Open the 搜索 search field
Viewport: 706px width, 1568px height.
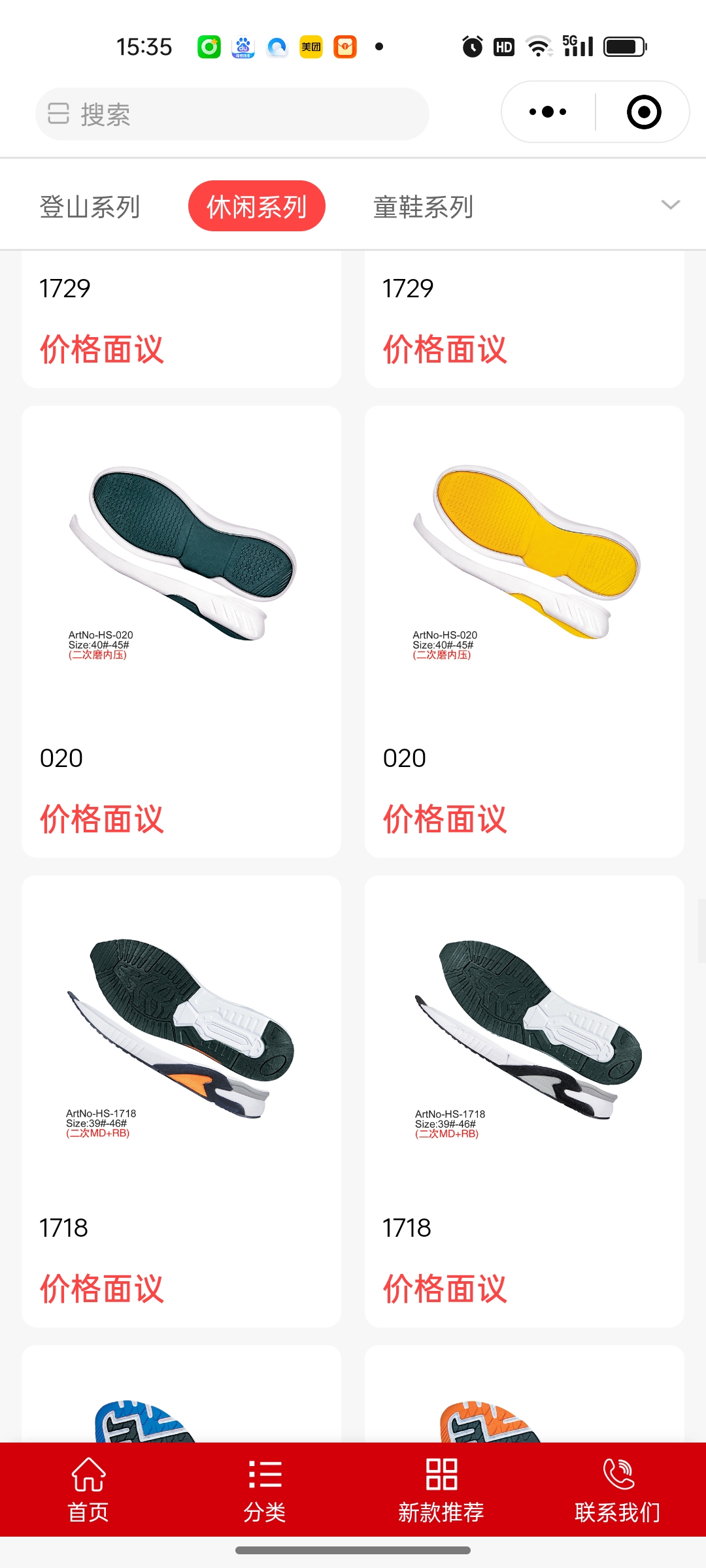(232, 114)
